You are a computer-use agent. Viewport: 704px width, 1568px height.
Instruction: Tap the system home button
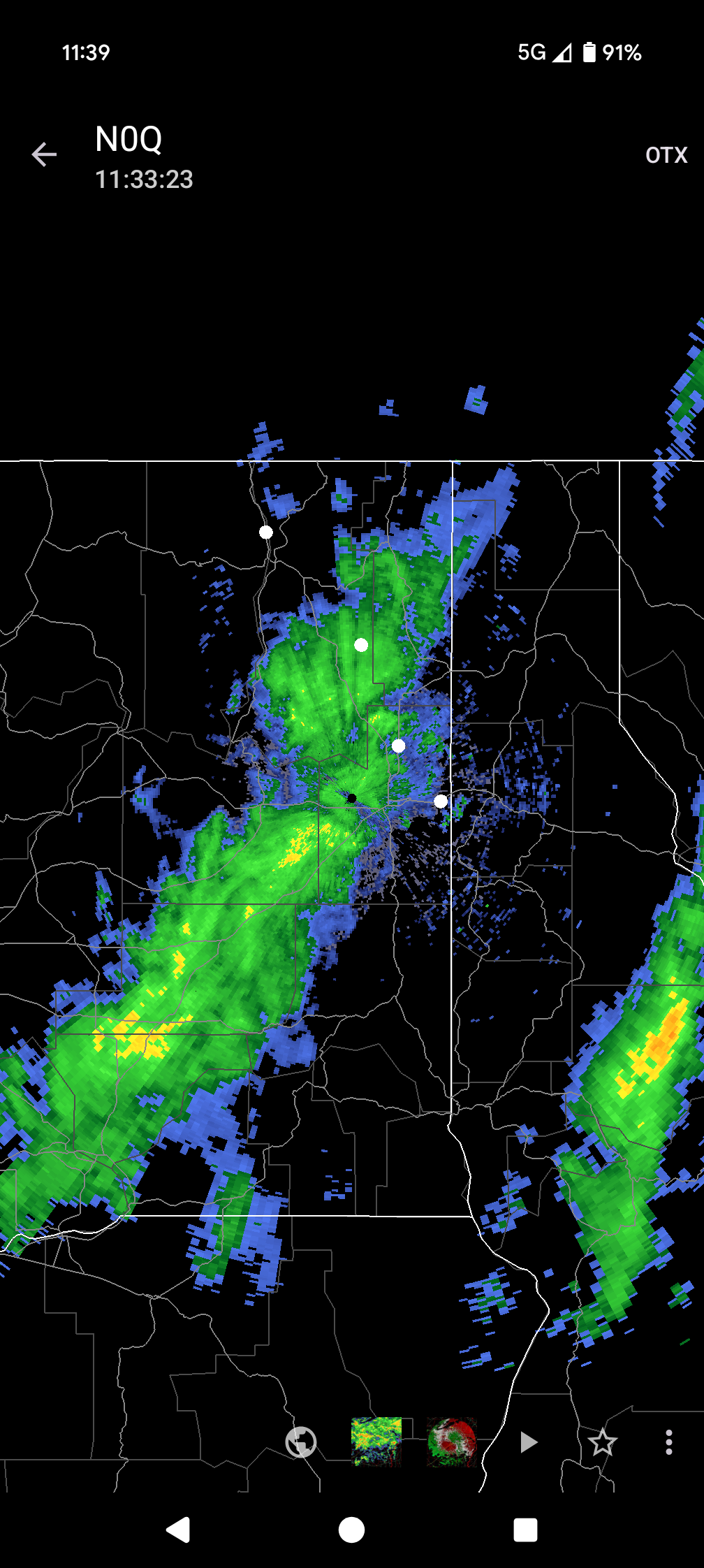click(351, 1530)
